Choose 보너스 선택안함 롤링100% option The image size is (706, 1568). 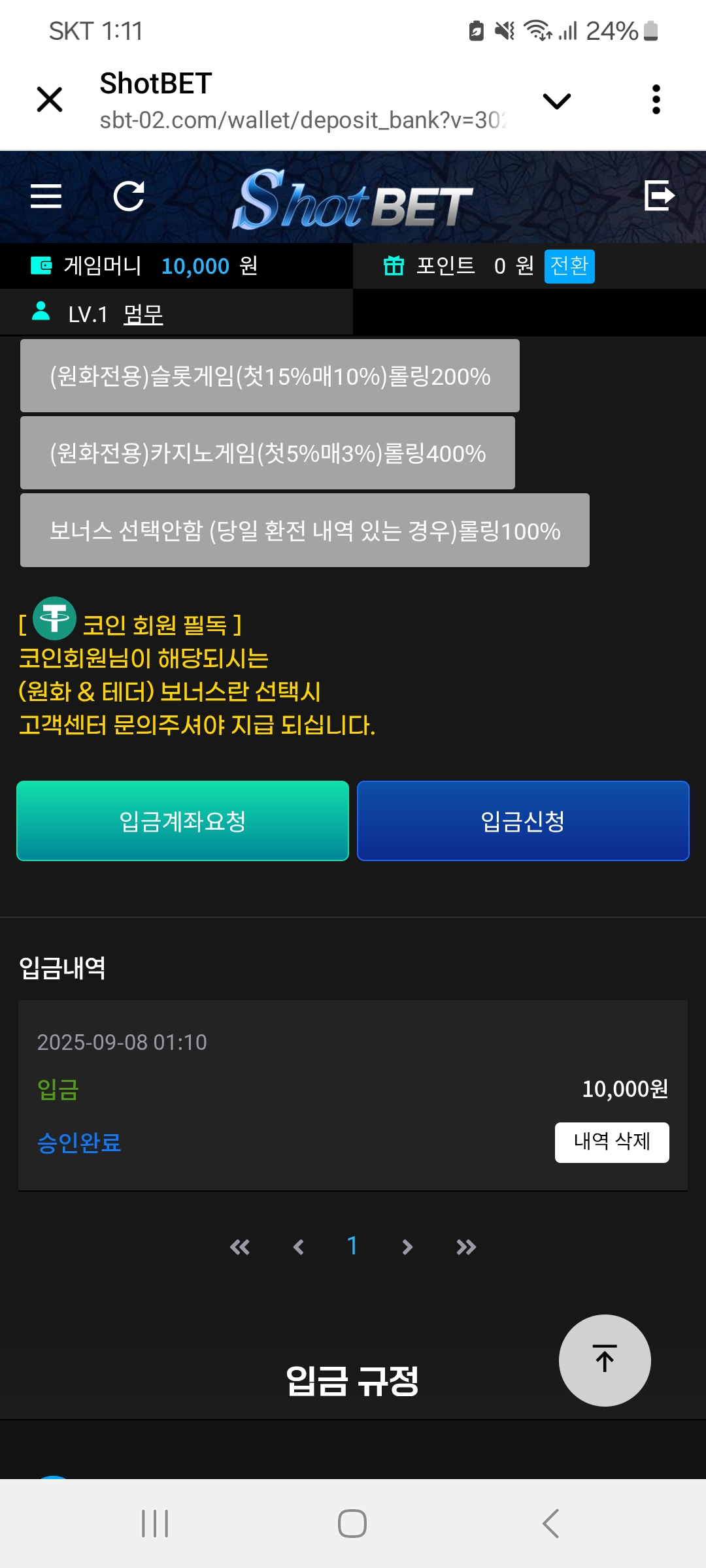(x=305, y=531)
